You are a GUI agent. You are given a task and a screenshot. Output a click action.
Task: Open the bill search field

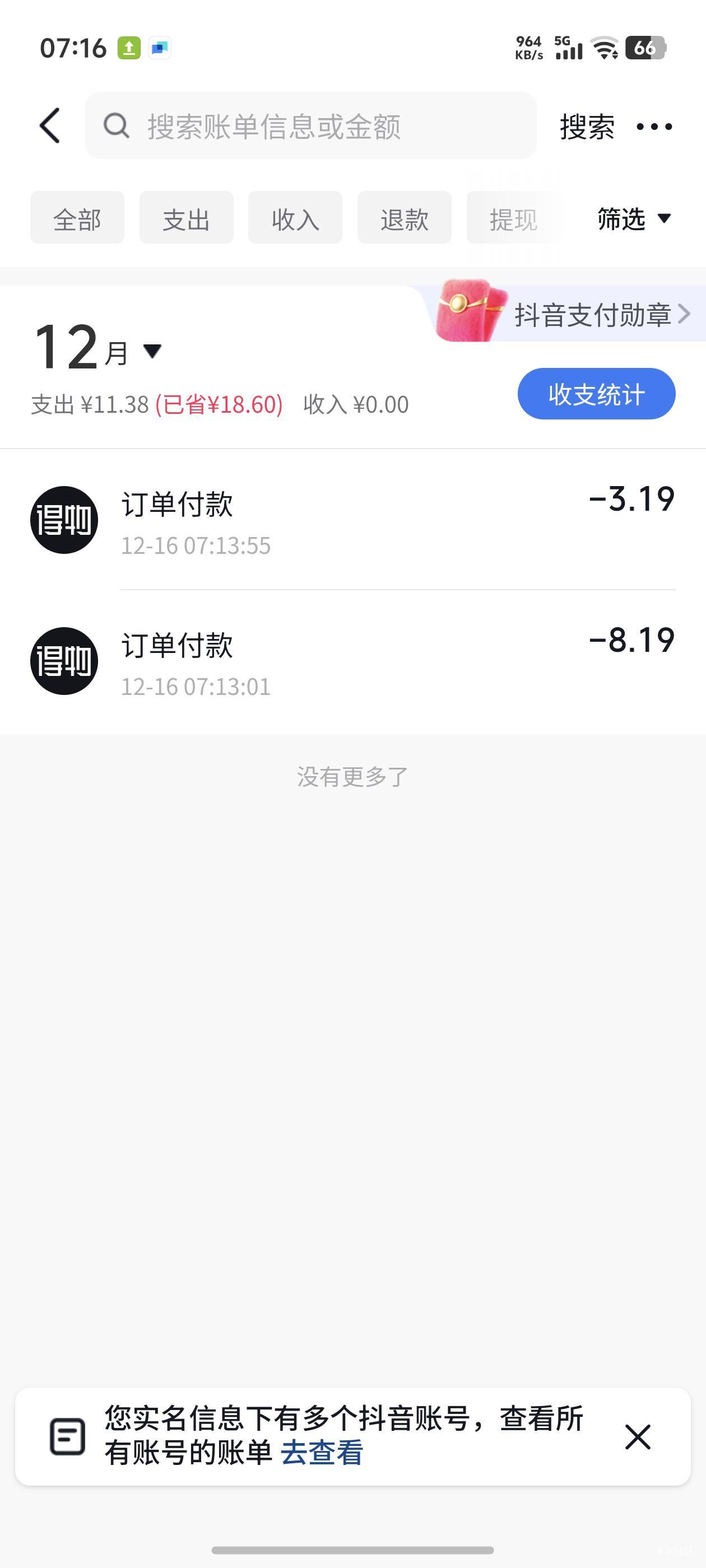(x=310, y=126)
